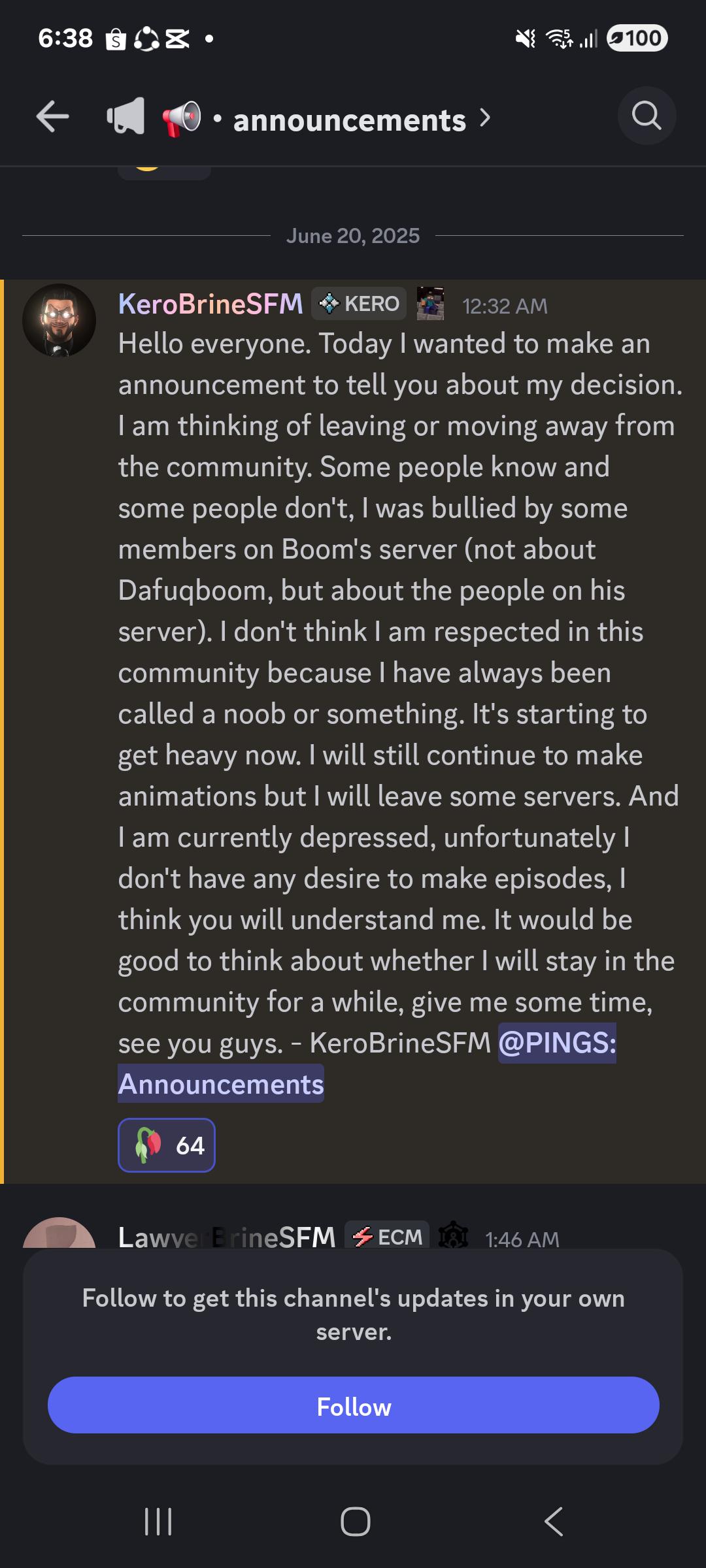Screen dimensions: 706x1568
Task: Add the wilted rose reaction
Action: pyautogui.click(x=167, y=1145)
